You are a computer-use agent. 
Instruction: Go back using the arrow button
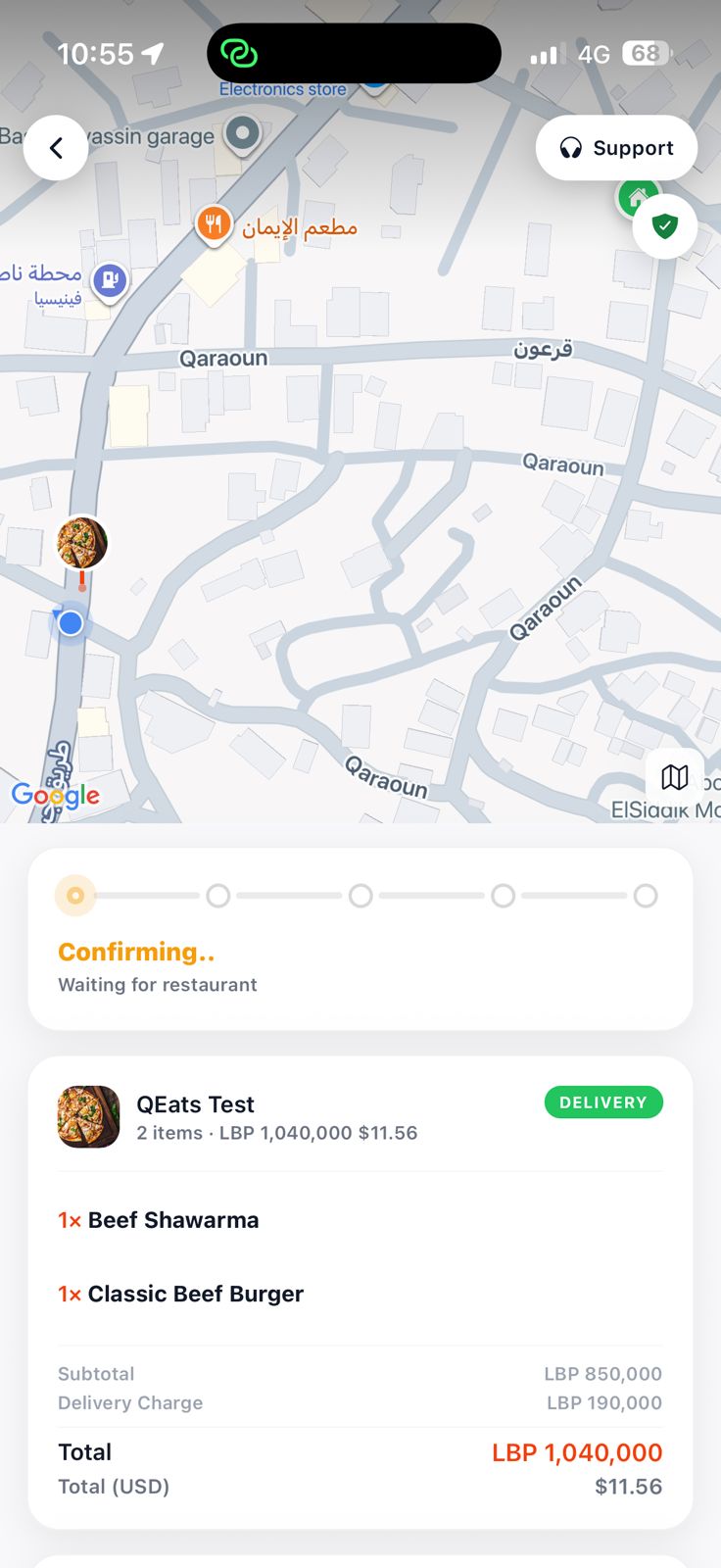(x=56, y=148)
